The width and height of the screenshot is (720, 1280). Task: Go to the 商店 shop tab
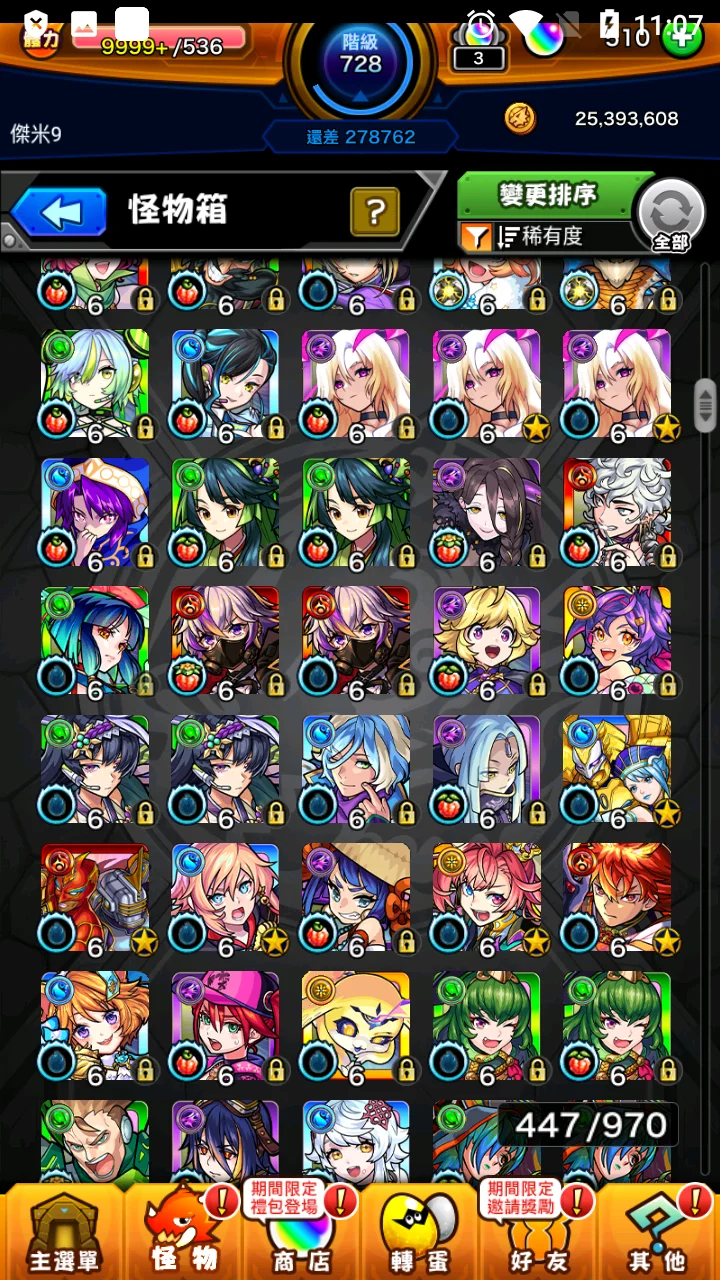point(302,1232)
